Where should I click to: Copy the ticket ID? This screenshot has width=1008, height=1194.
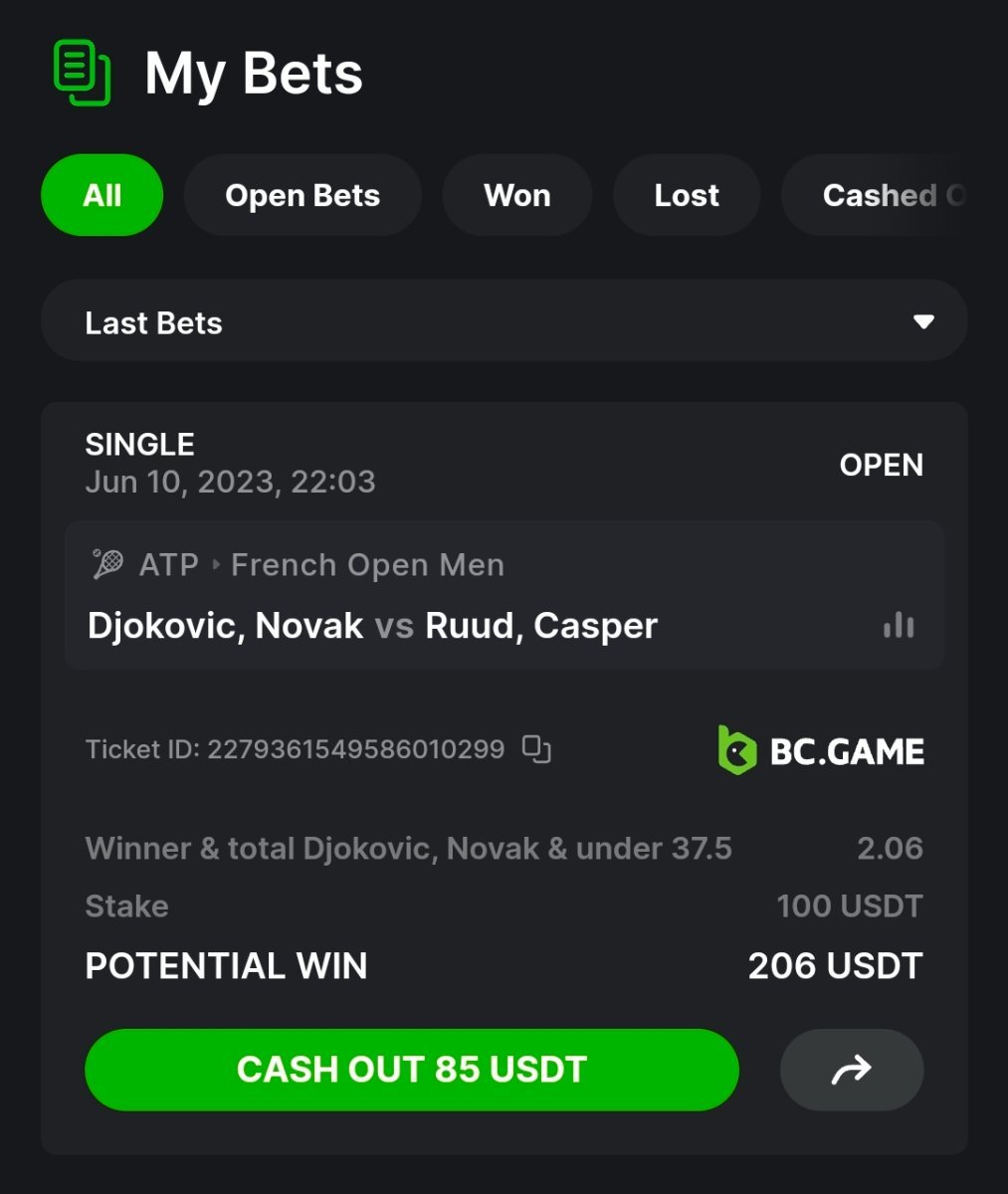pyautogui.click(x=536, y=748)
